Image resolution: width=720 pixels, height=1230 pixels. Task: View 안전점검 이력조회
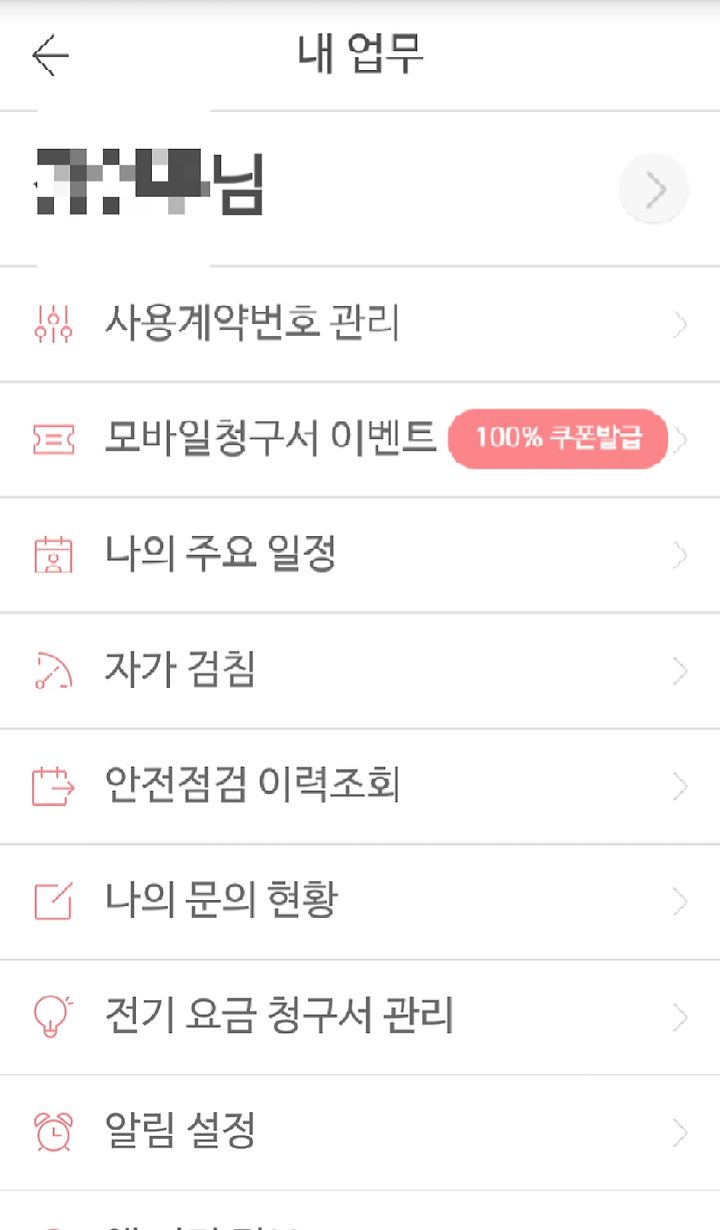(360, 786)
